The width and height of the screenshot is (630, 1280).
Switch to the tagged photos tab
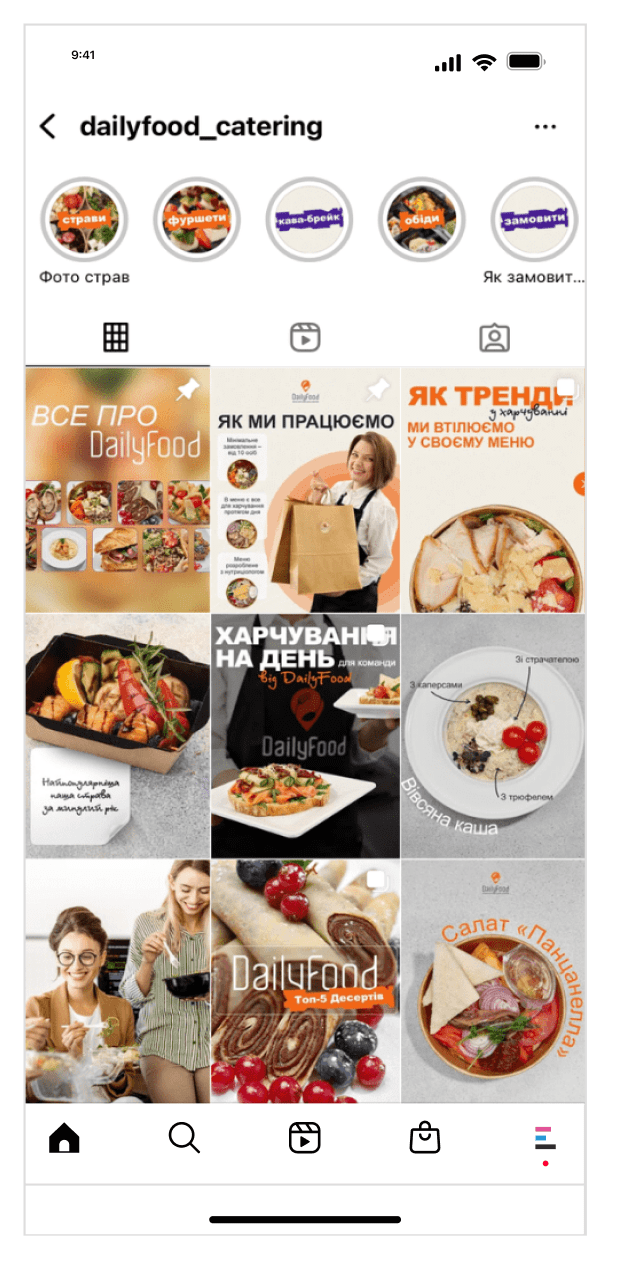click(494, 338)
